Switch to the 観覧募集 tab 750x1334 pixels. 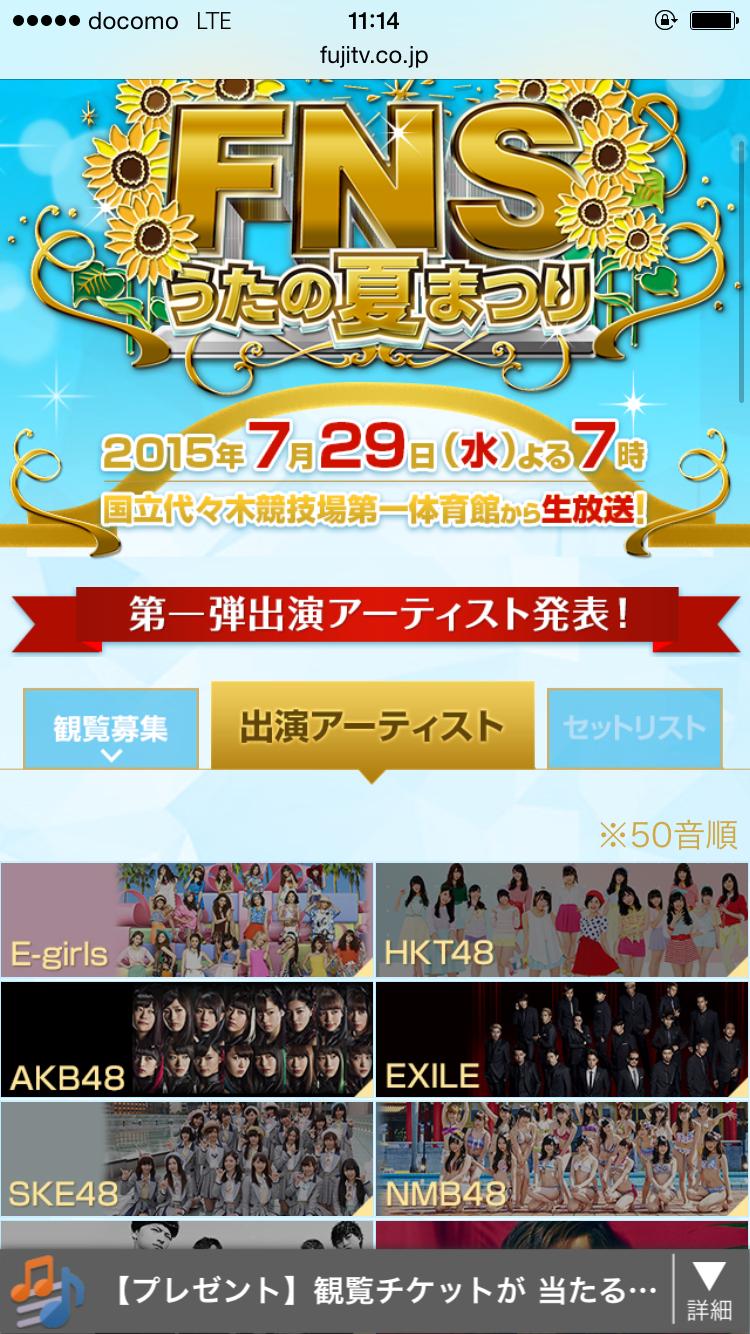[x=111, y=728]
